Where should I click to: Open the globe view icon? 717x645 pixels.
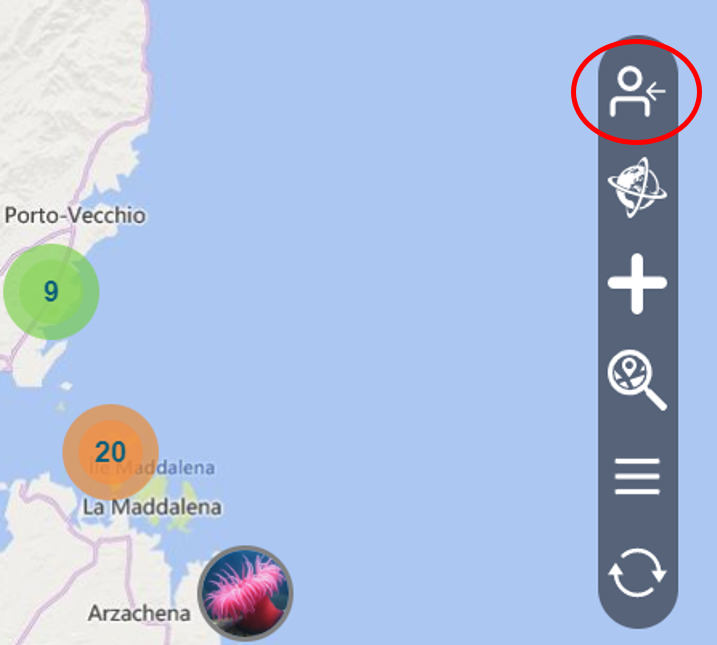[x=637, y=188]
